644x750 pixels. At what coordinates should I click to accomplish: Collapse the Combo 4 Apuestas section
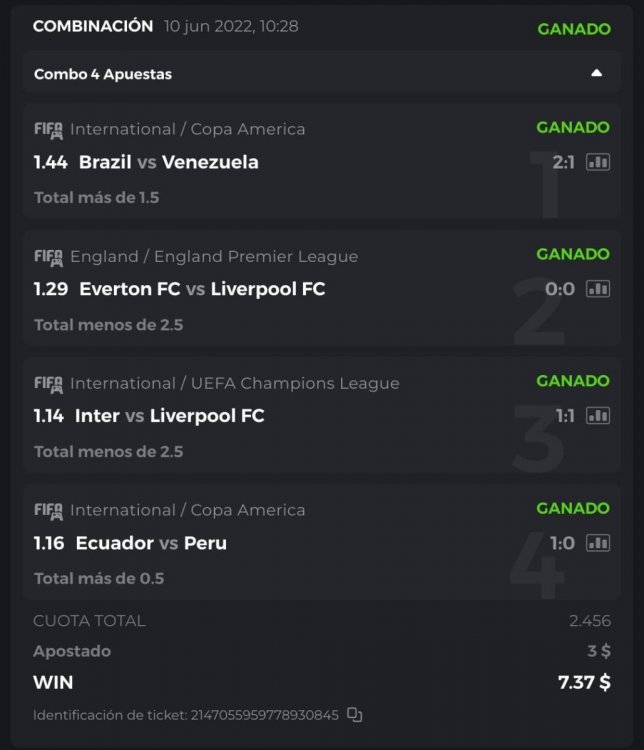[x=596, y=73]
